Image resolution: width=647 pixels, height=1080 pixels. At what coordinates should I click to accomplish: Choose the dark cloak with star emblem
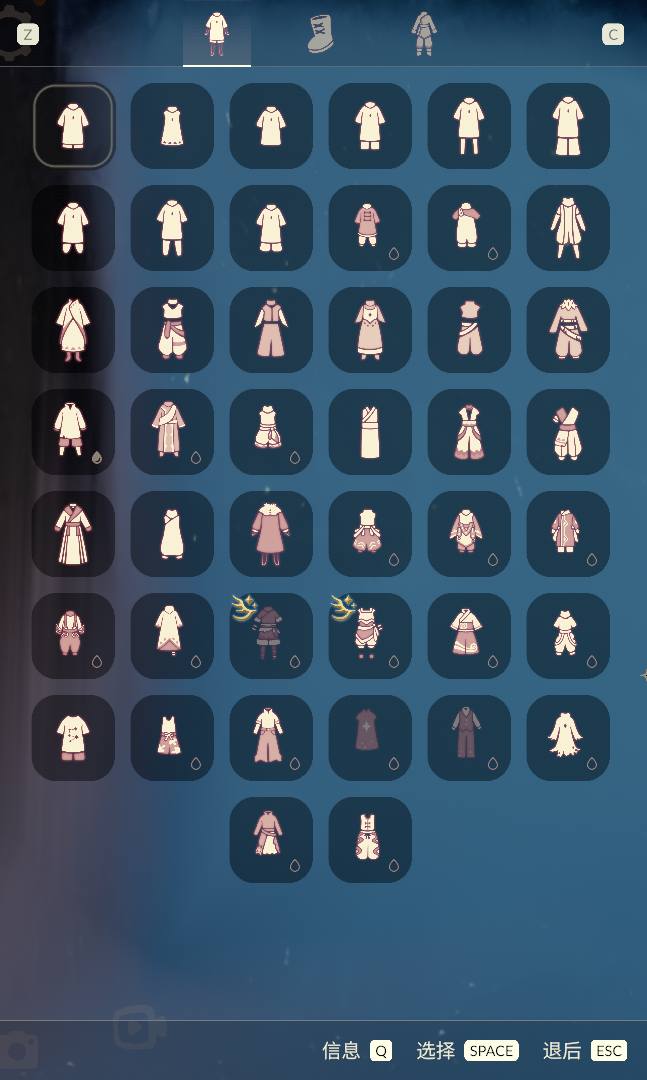[369, 737]
